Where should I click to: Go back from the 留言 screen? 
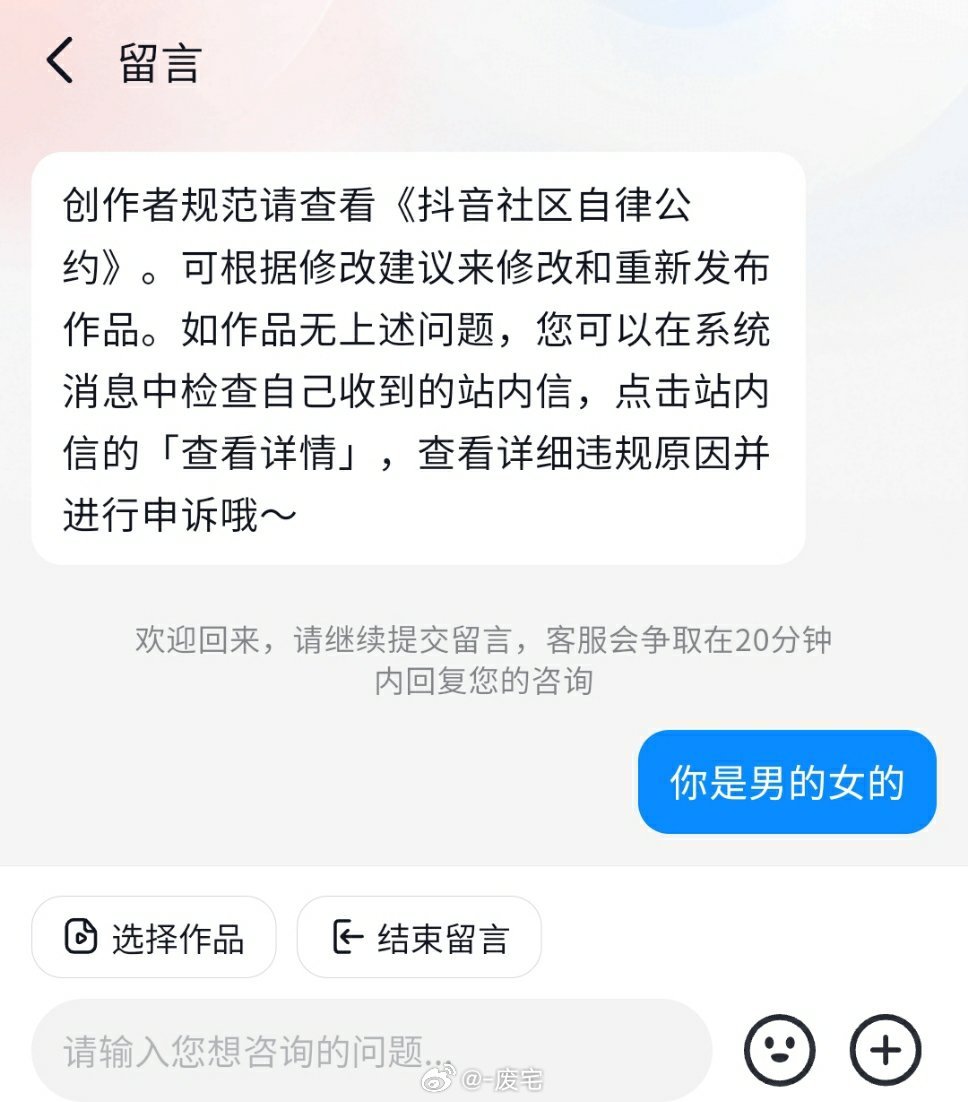tap(60, 62)
